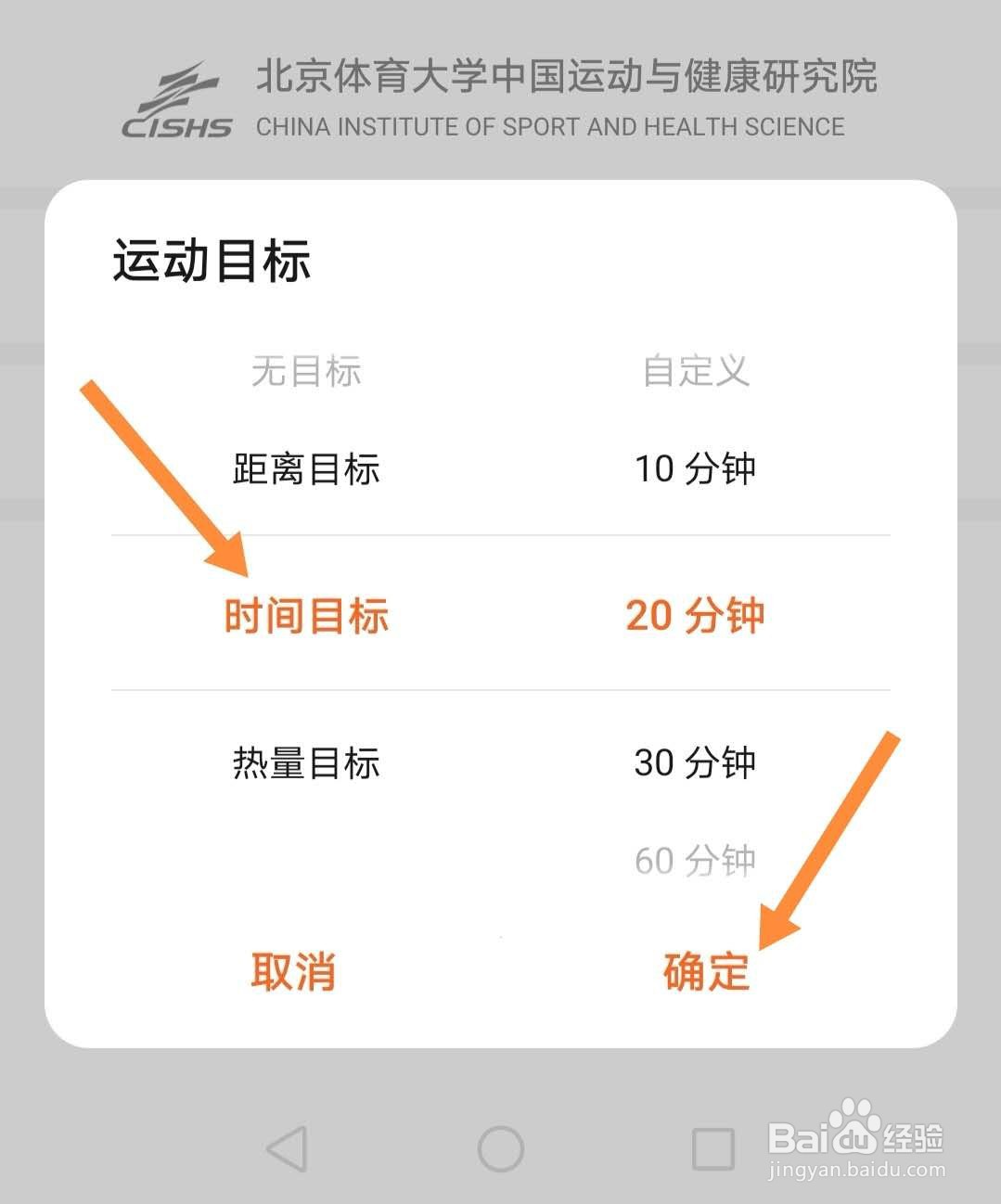Screen dimensions: 1001x1204
Task: Tap the recent apps square icon
Action: point(712,1148)
